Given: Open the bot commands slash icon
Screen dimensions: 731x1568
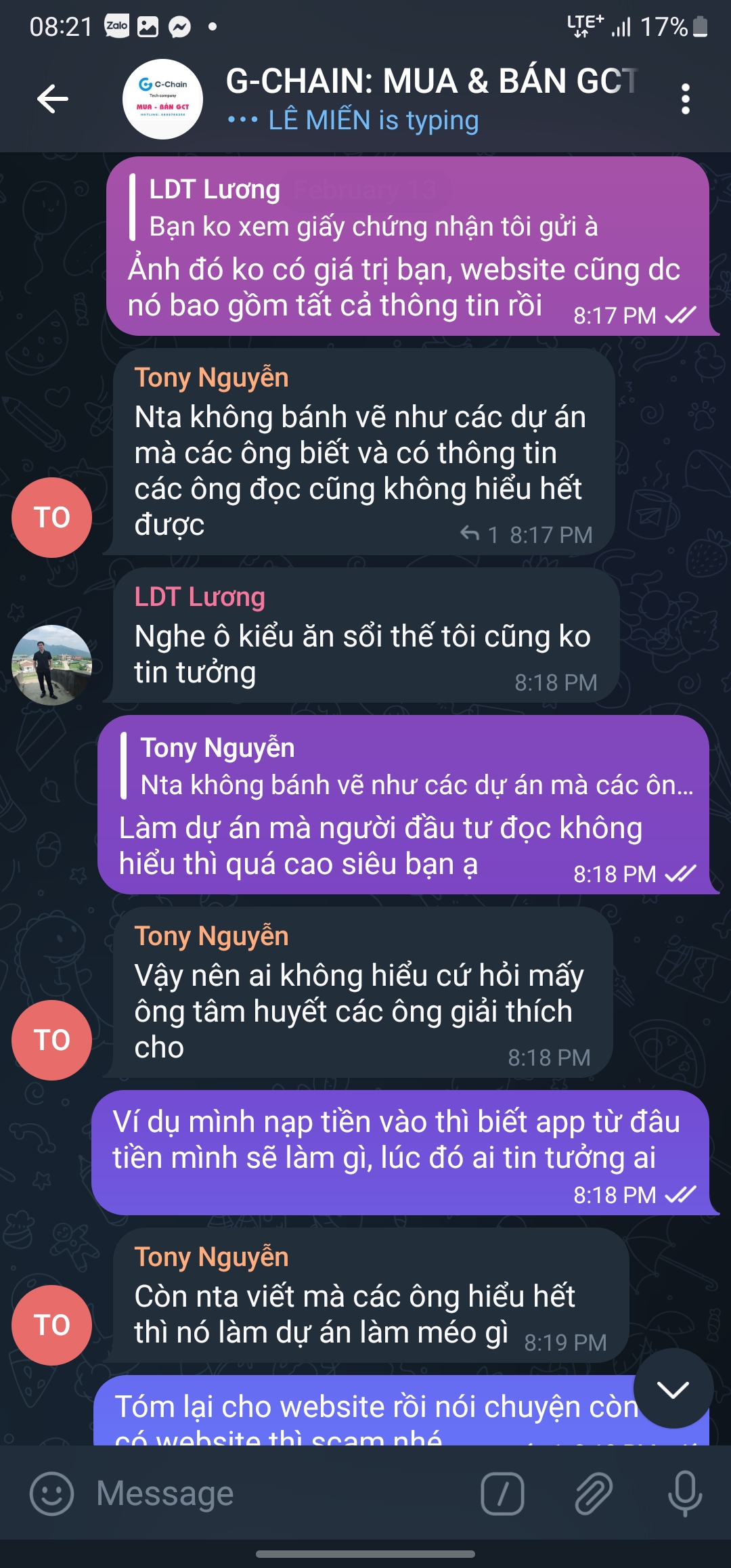Looking at the screenshot, I should [x=502, y=1494].
